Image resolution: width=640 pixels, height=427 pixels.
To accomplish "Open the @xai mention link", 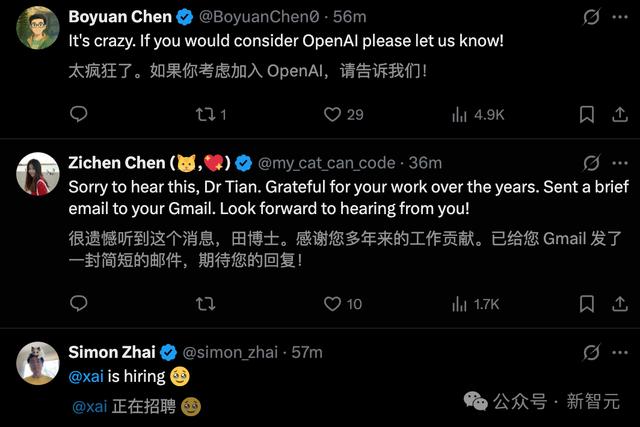I will tap(86, 376).
